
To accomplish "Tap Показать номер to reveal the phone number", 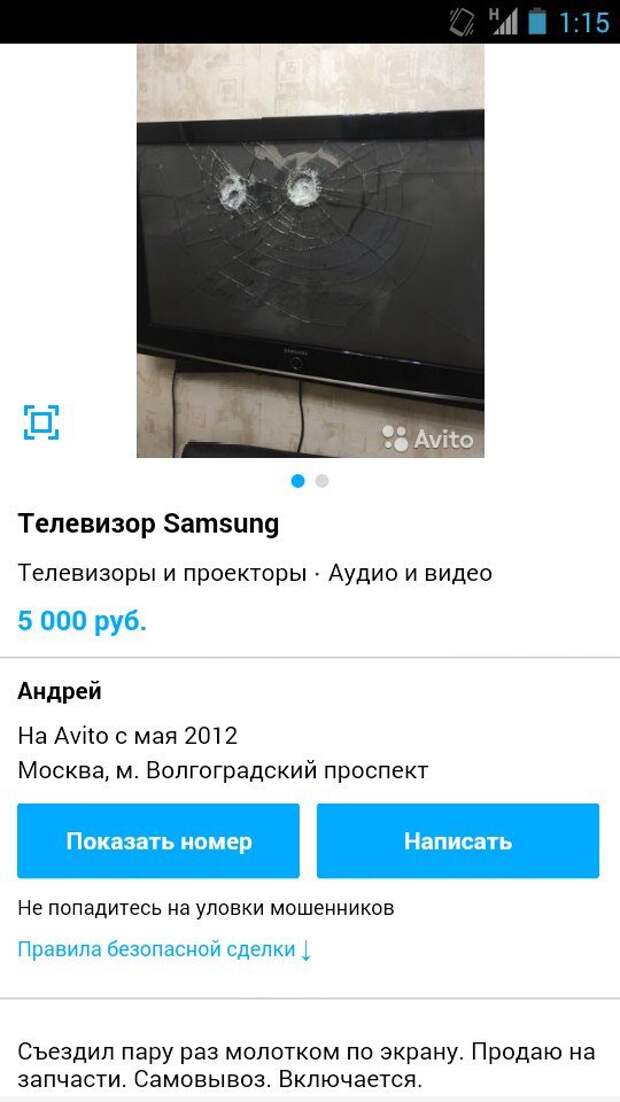I will tap(158, 841).
